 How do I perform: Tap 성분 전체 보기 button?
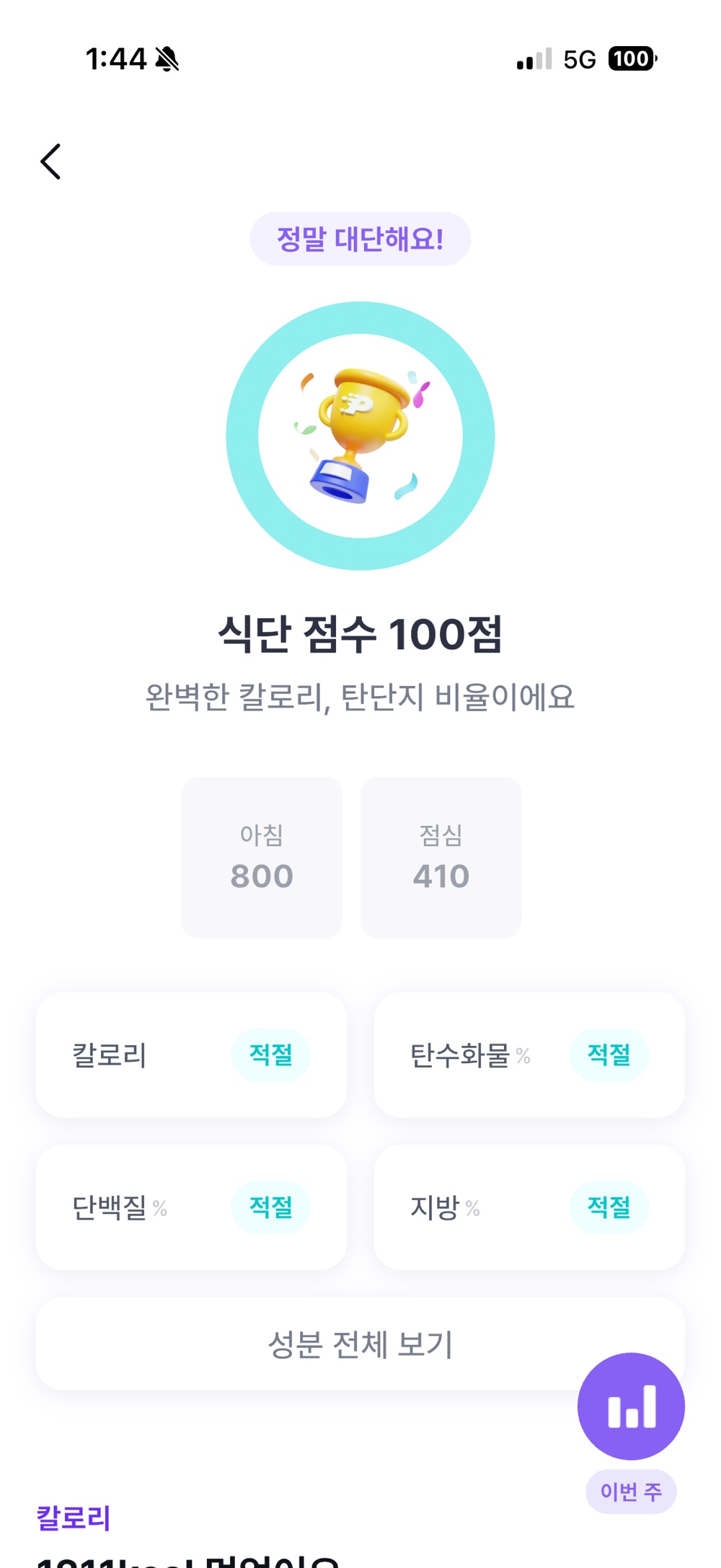pyautogui.click(x=360, y=1344)
